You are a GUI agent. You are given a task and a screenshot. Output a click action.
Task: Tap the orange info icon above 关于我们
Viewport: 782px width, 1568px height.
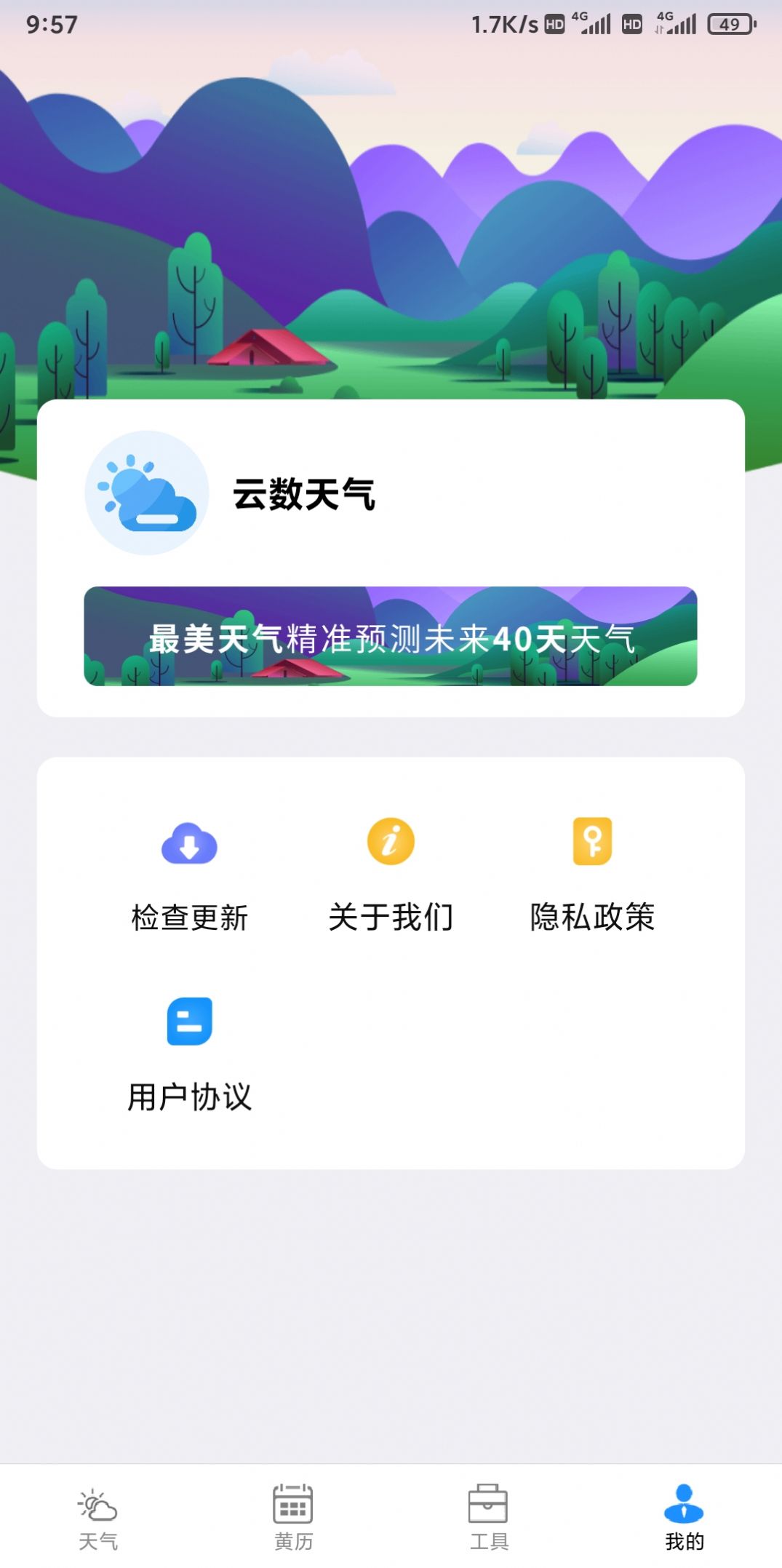(x=391, y=843)
